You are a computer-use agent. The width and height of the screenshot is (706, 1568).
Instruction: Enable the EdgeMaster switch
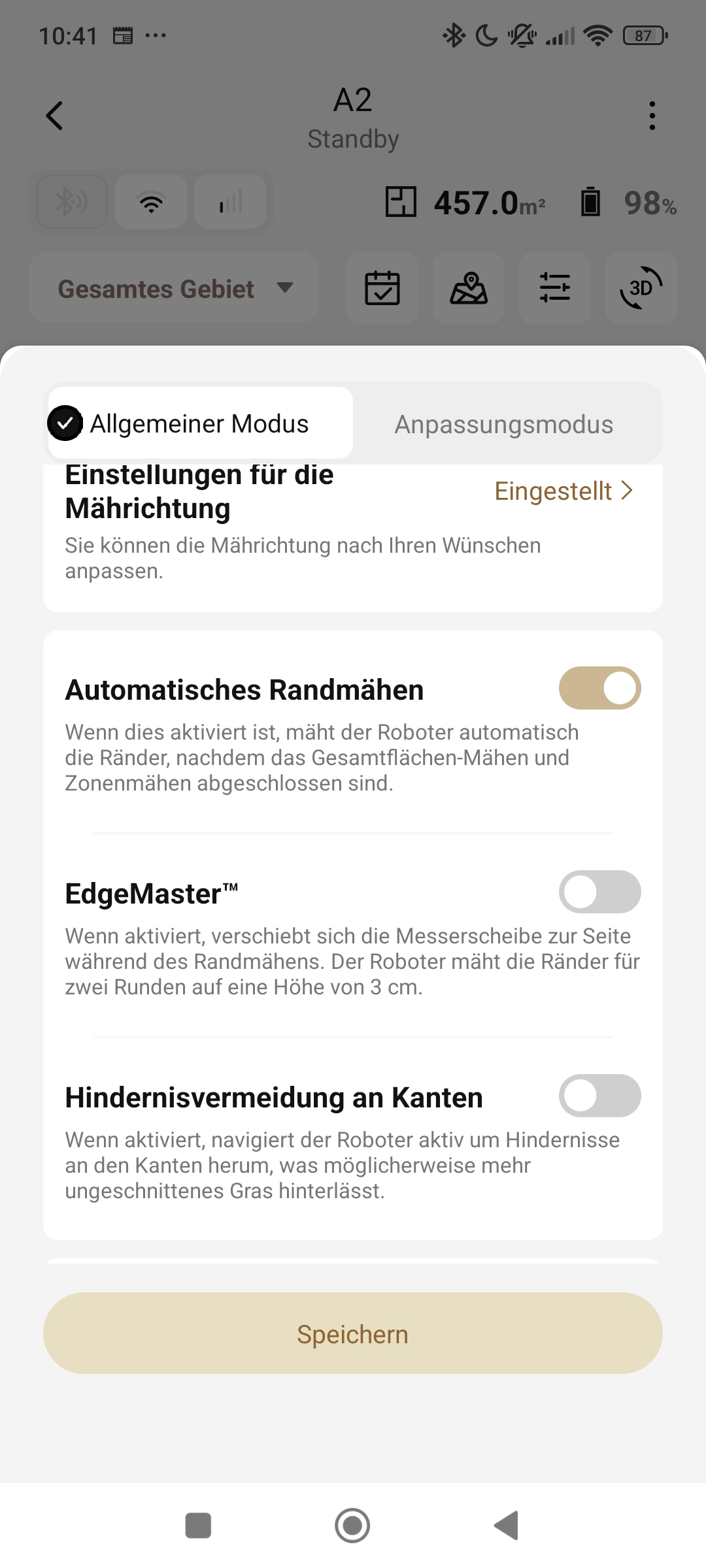(599, 892)
